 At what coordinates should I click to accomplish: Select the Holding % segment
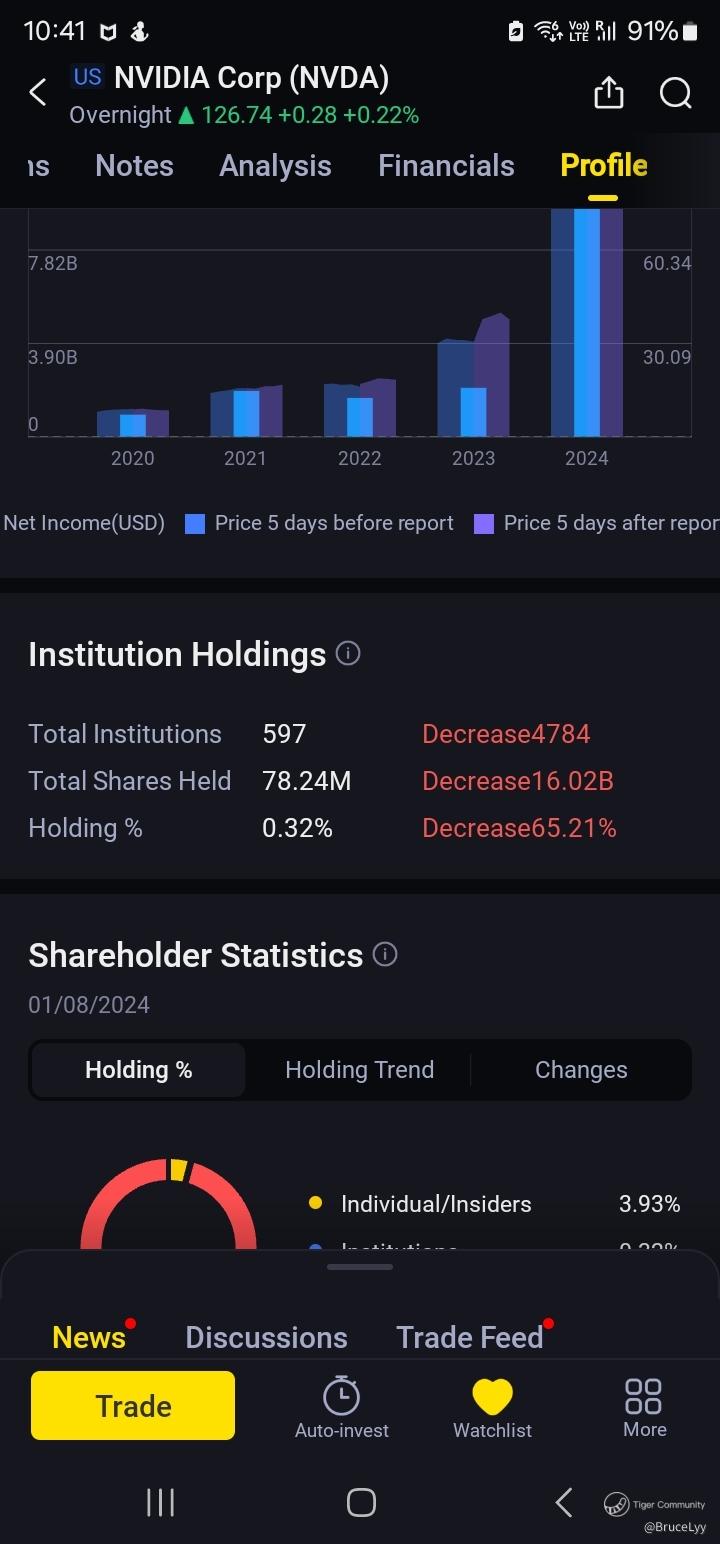pos(139,1070)
